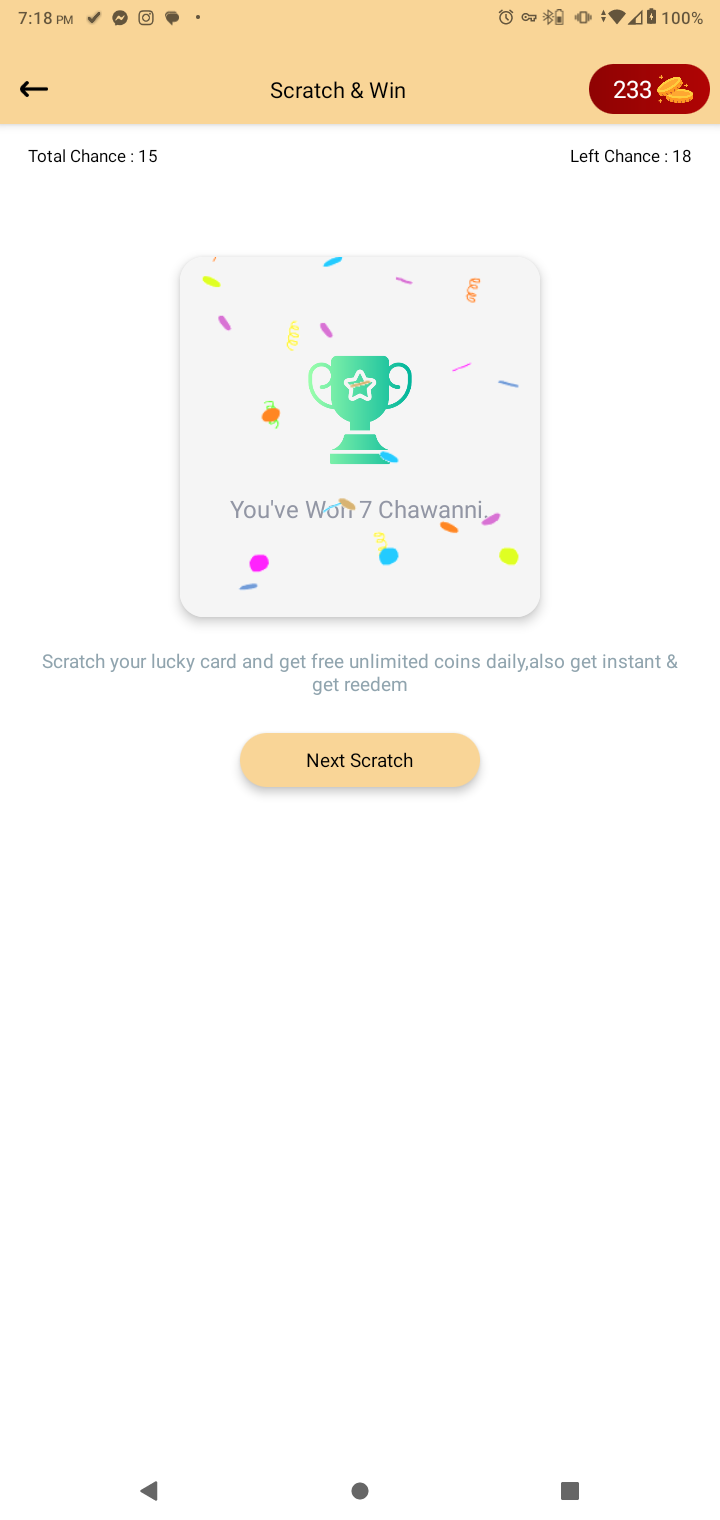Screen dimensions: 720x1520
Task: Open the recent apps overview
Action: [x=570, y=1491]
